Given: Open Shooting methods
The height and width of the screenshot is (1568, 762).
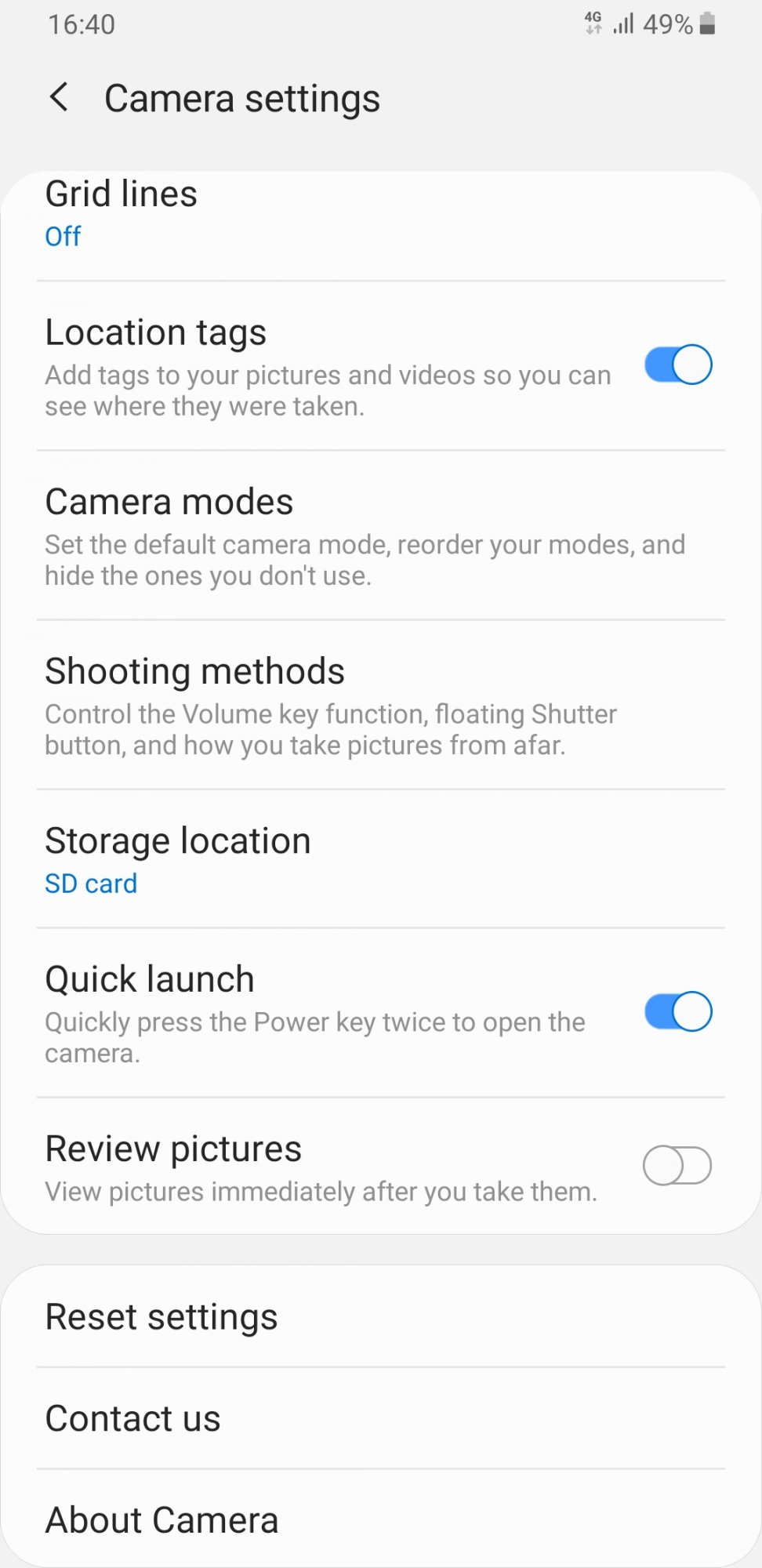Looking at the screenshot, I should pos(381,705).
